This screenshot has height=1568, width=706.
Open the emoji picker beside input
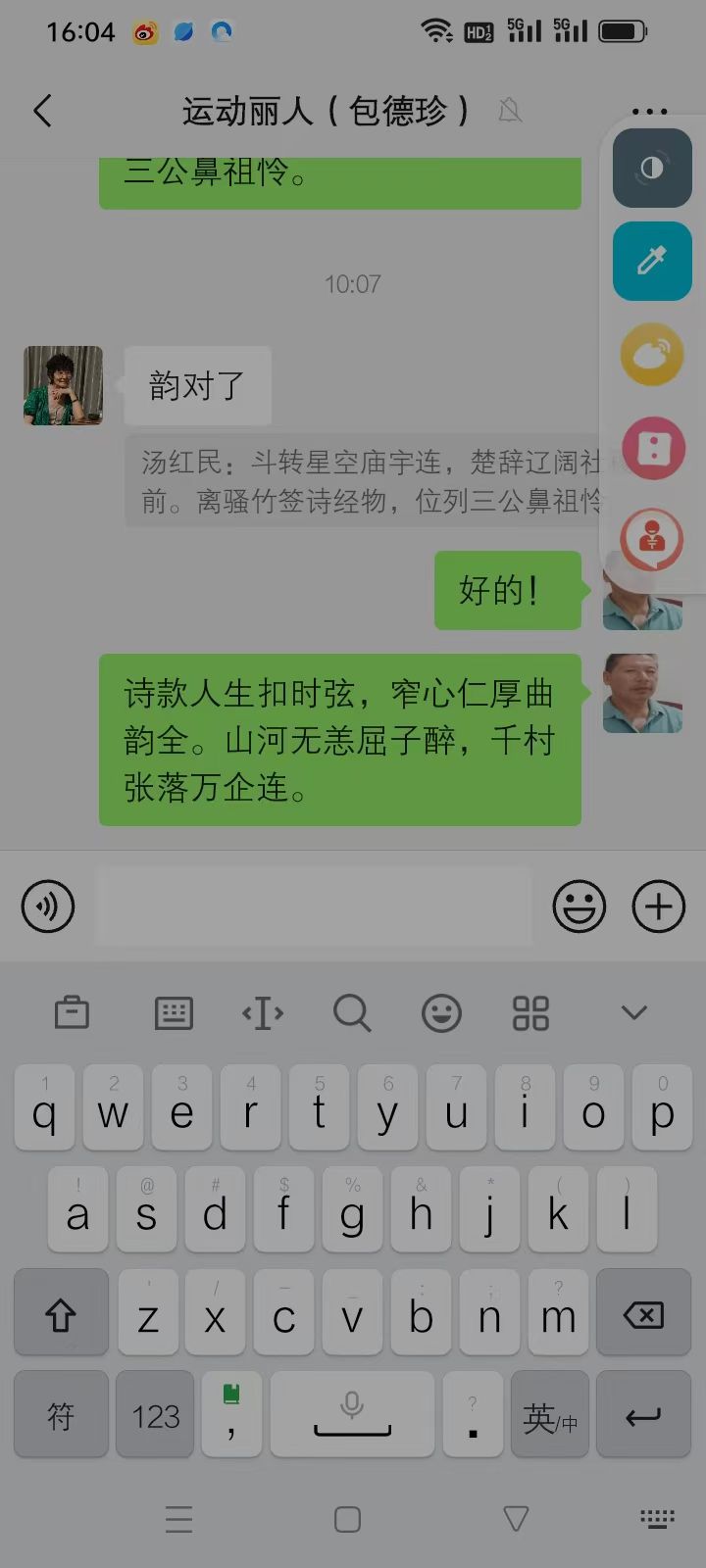579,906
